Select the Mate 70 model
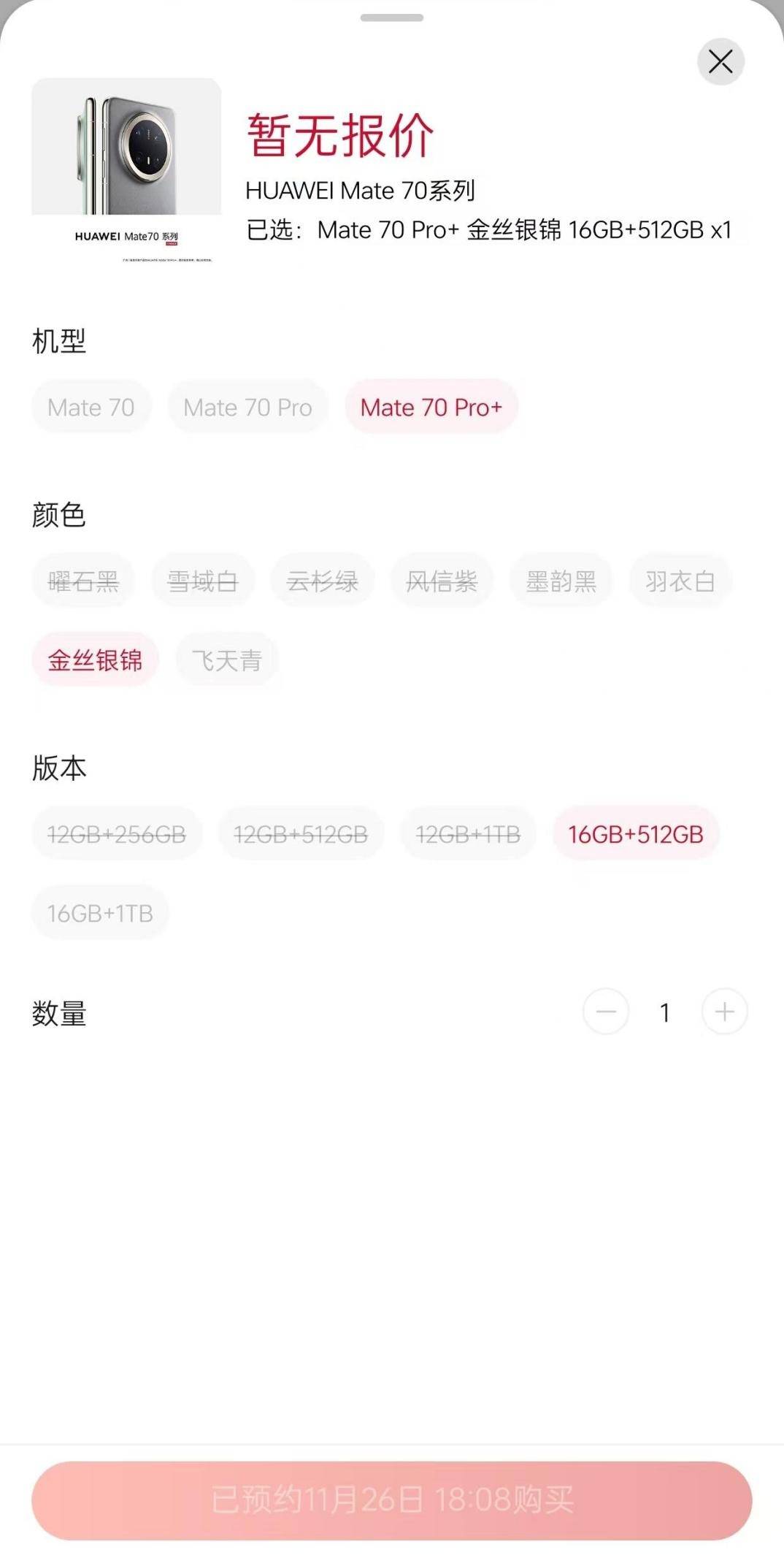Viewport: 784px width, 1555px height. click(91, 407)
